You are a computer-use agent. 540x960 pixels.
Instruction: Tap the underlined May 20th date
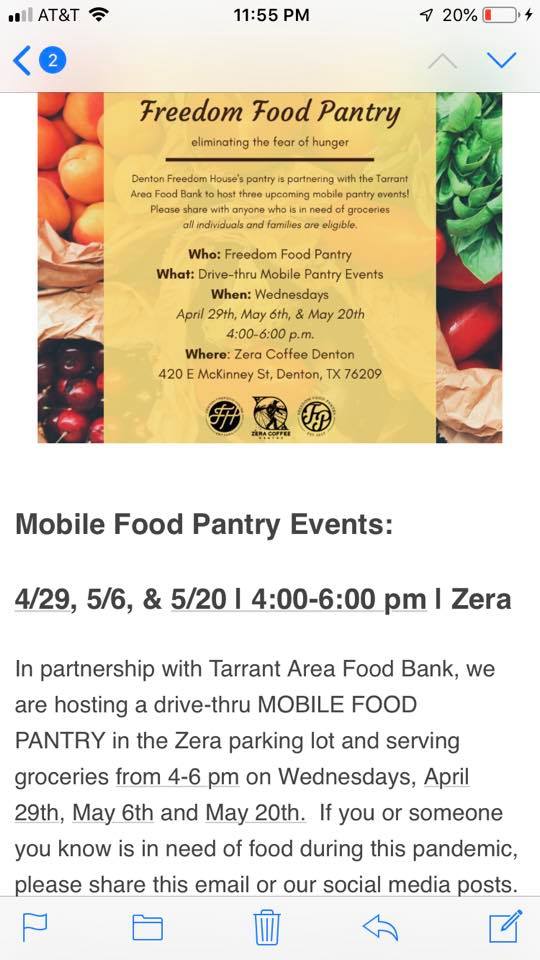pos(255,813)
